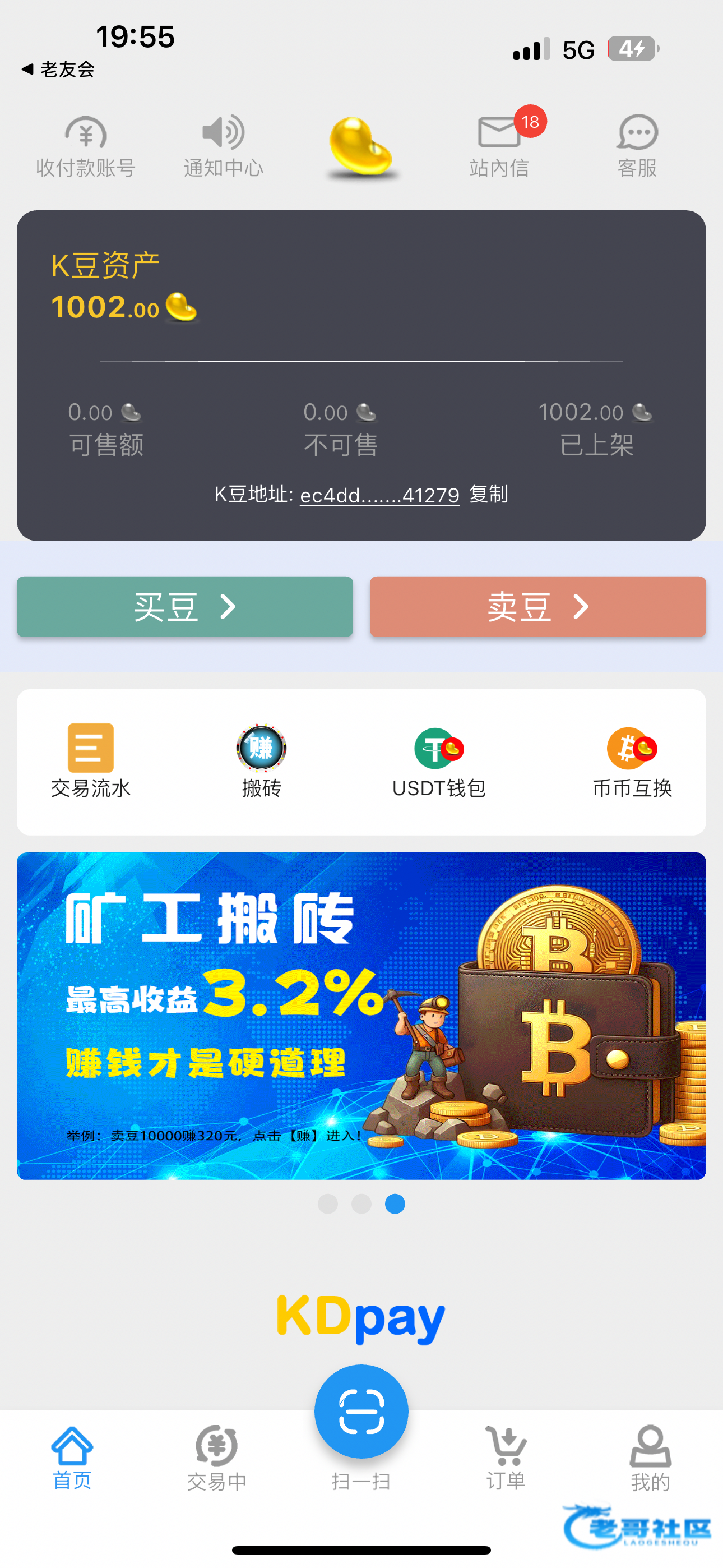This screenshot has height=1568, width=723.
Task: Return to 老友会 app via back arrow
Action: click(58, 70)
